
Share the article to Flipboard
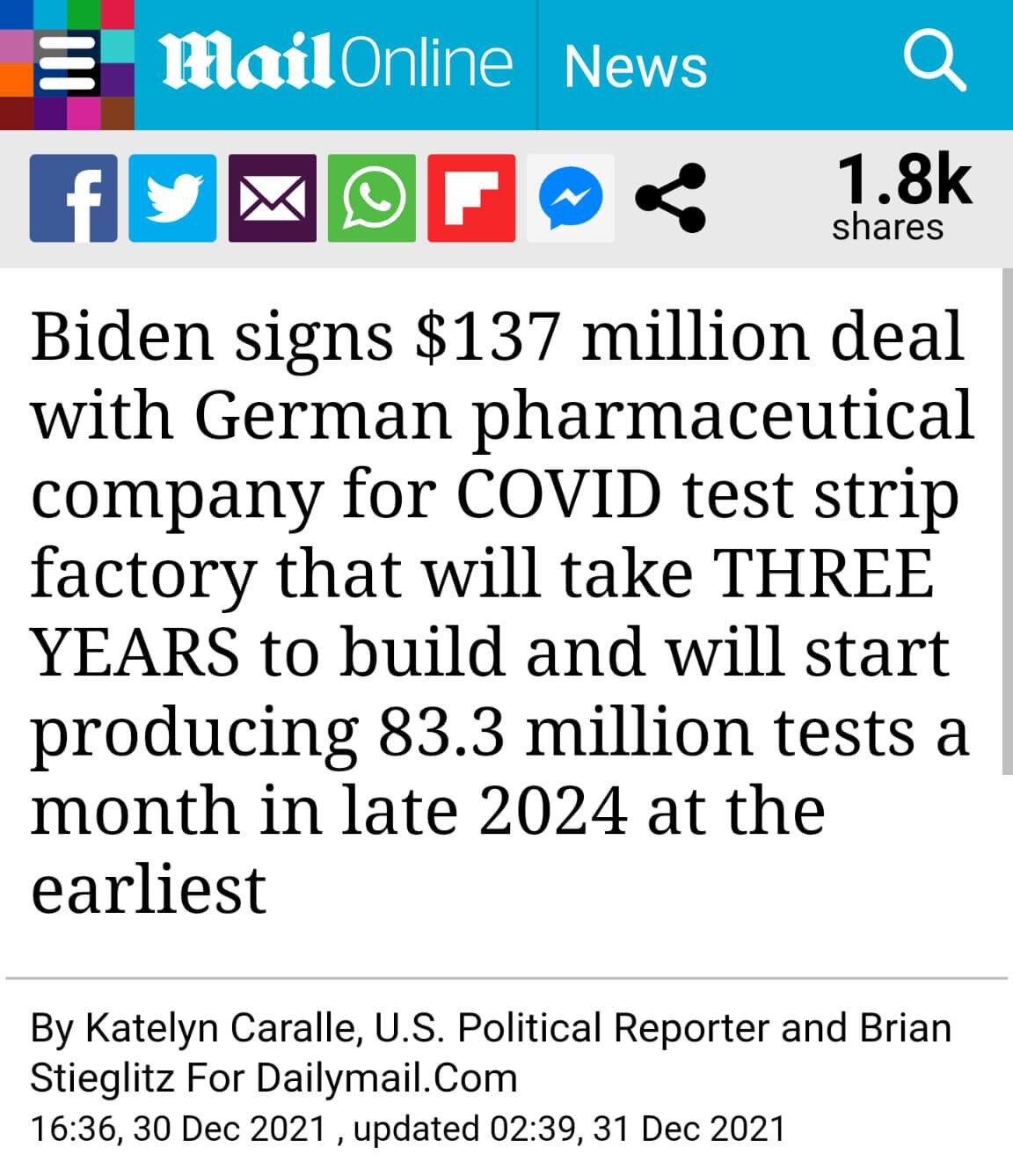[x=471, y=199]
